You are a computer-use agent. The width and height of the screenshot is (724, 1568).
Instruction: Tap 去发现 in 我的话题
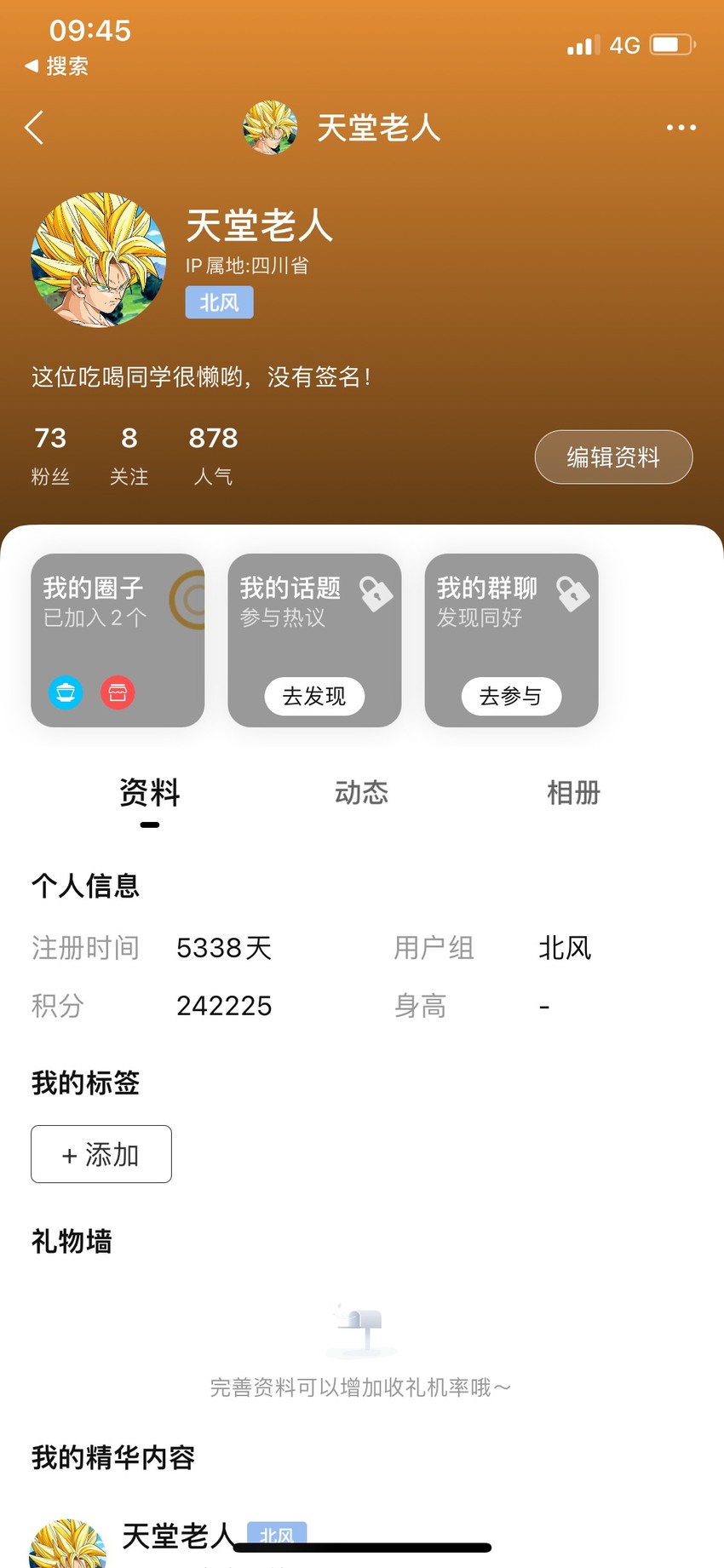tap(314, 696)
